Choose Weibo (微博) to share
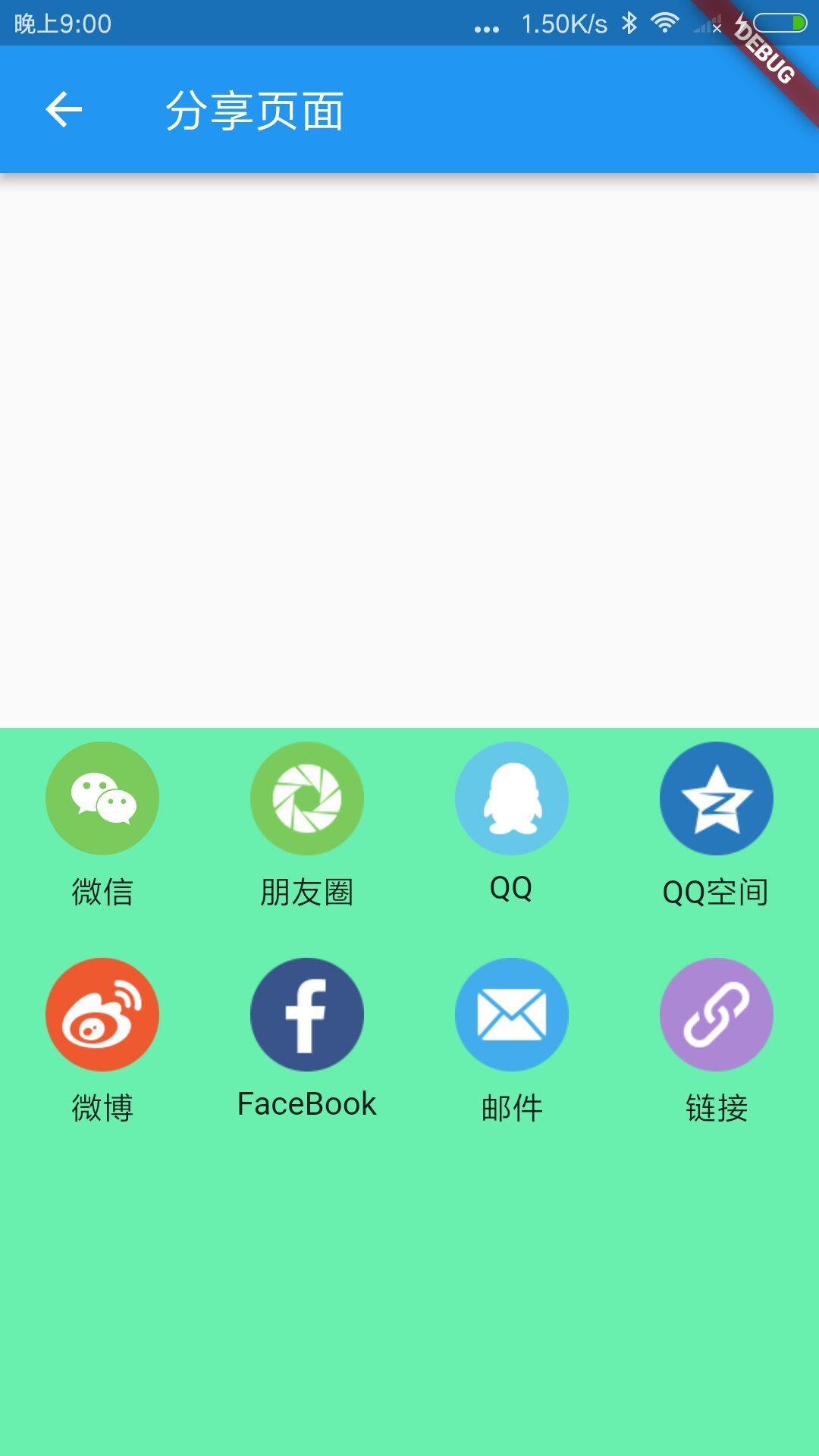 point(102,1015)
